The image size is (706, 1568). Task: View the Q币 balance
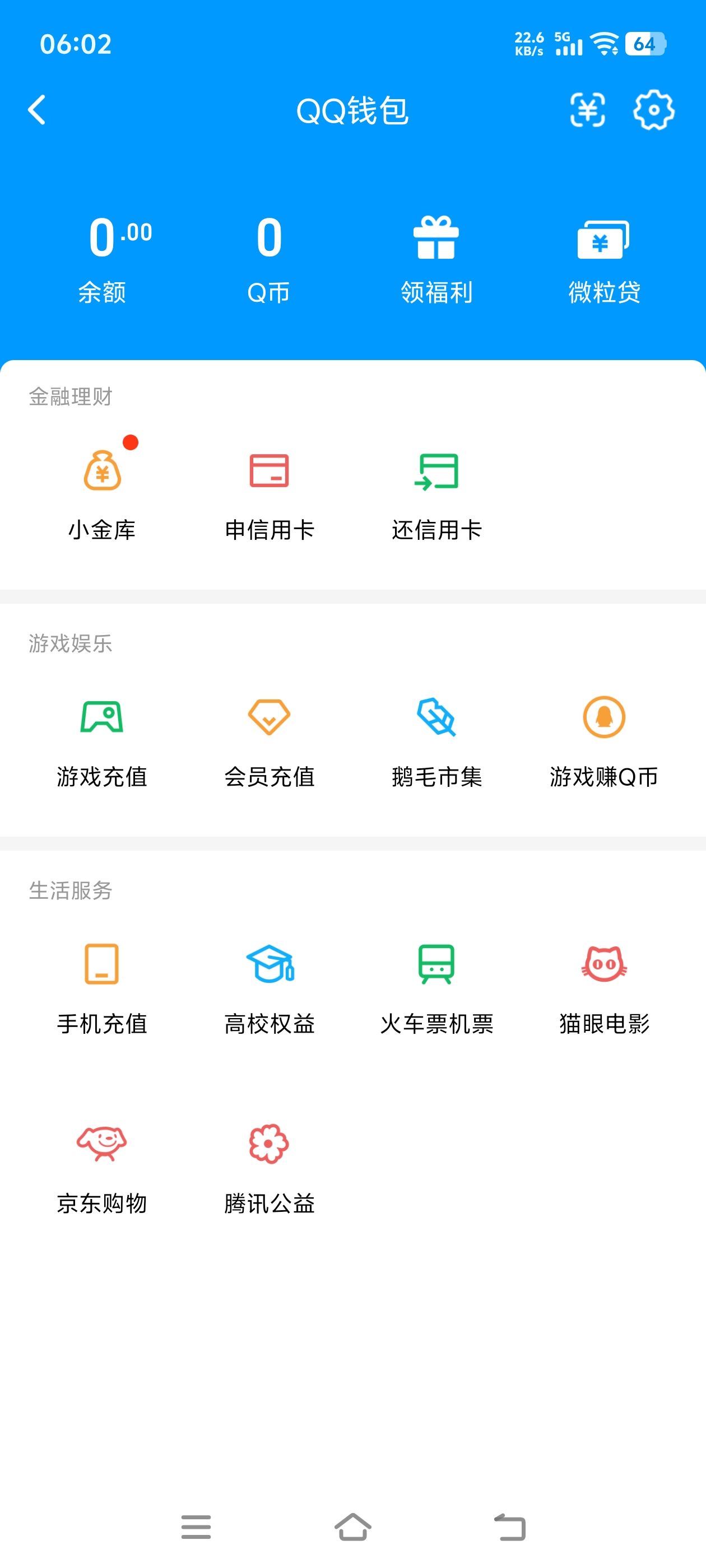(x=268, y=256)
